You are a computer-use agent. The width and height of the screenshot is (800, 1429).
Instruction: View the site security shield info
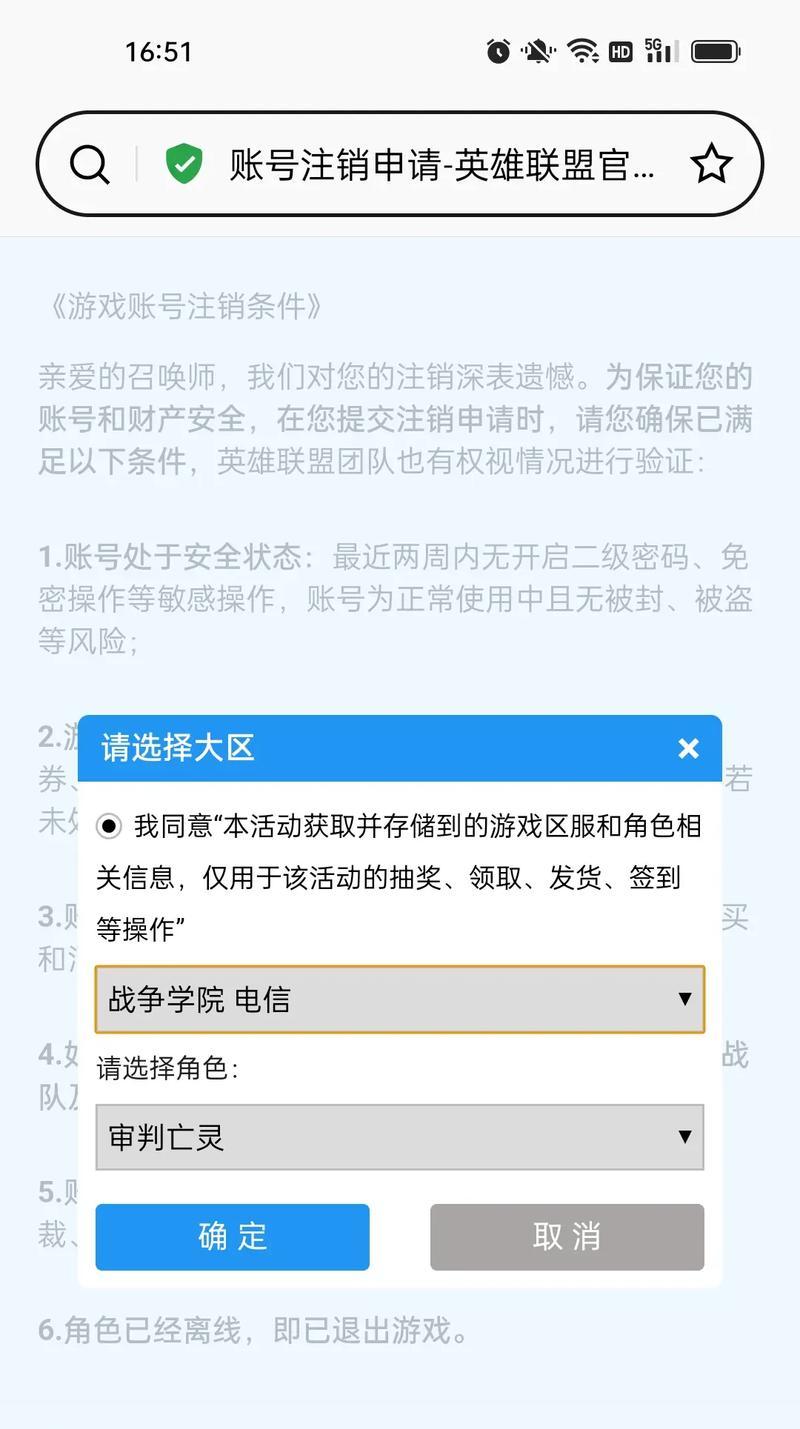(184, 164)
